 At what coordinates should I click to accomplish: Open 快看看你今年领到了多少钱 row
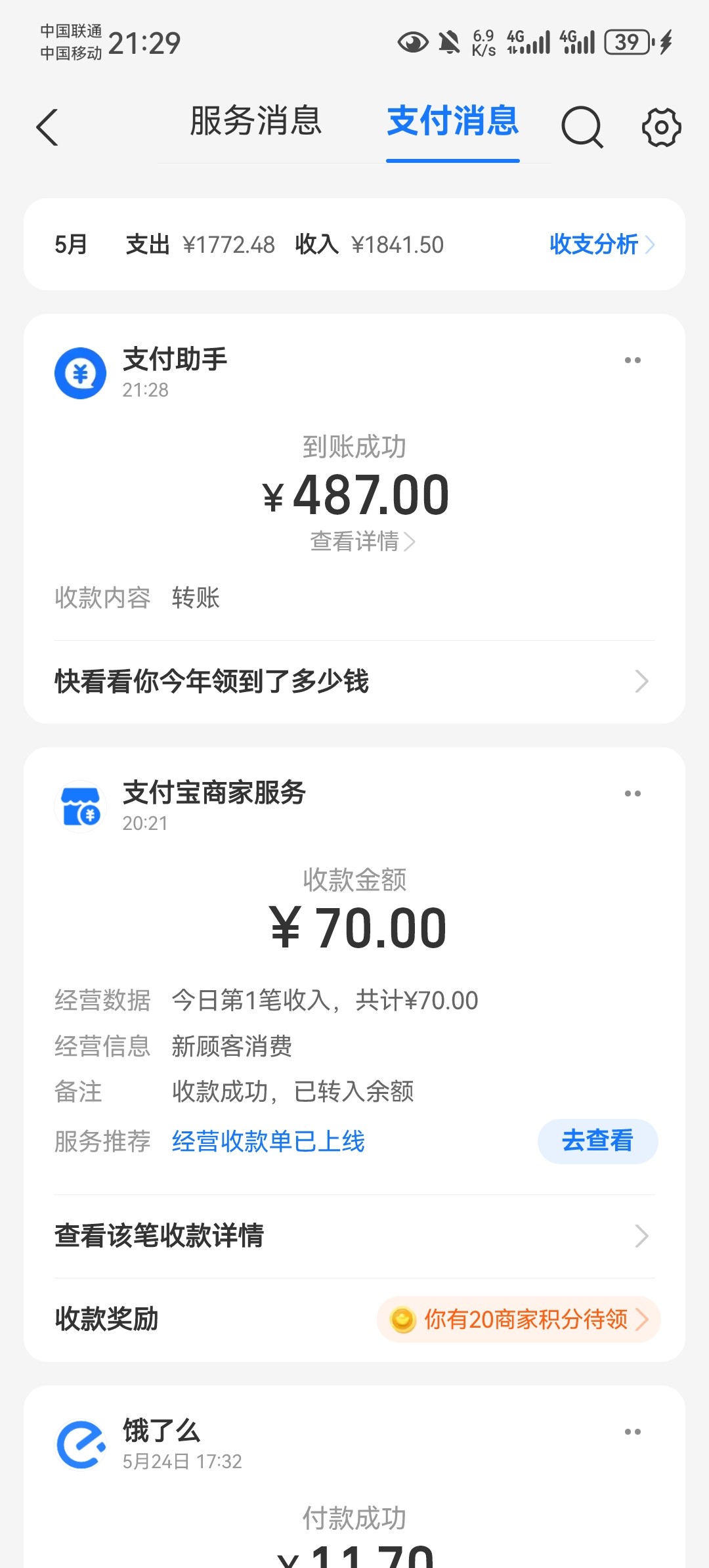click(354, 682)
